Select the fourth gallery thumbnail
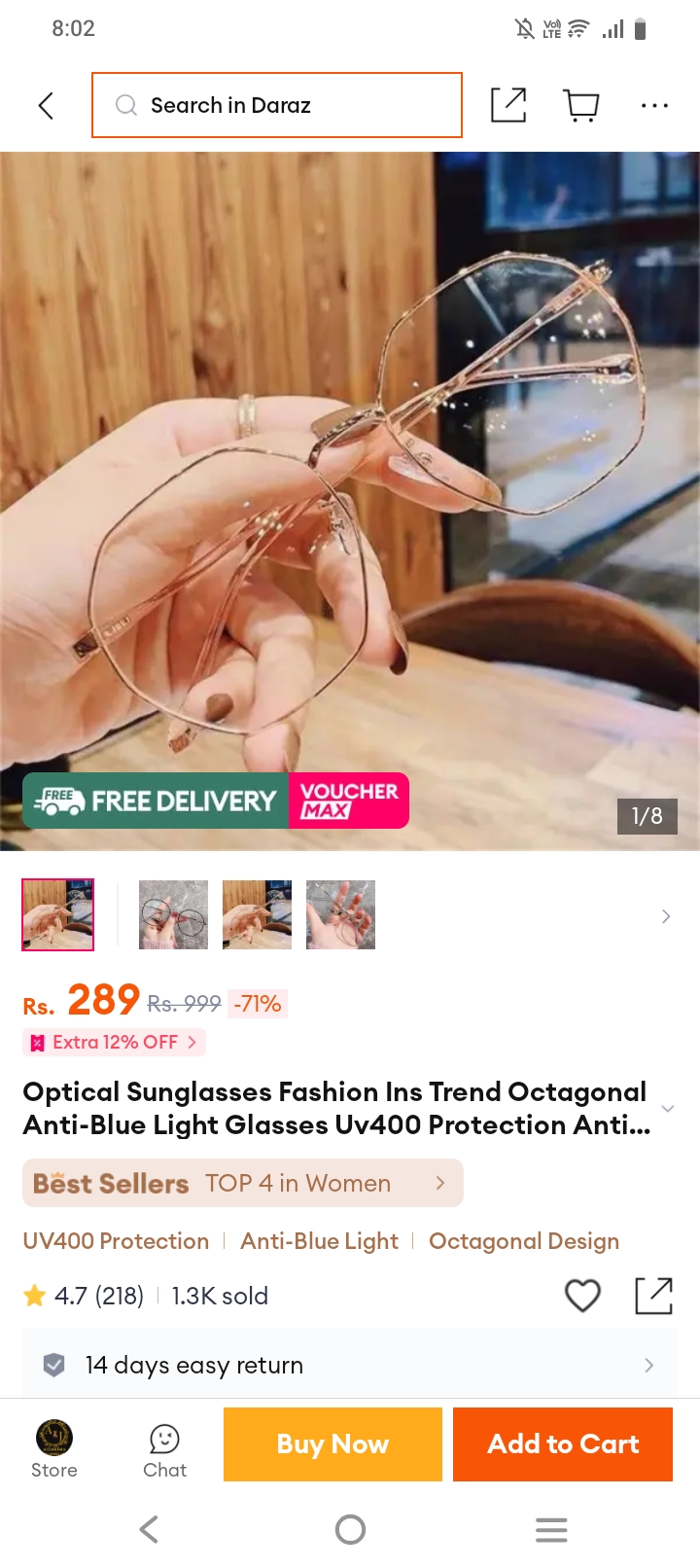This screenshot has width=700, height=1568. pos(340,914)
